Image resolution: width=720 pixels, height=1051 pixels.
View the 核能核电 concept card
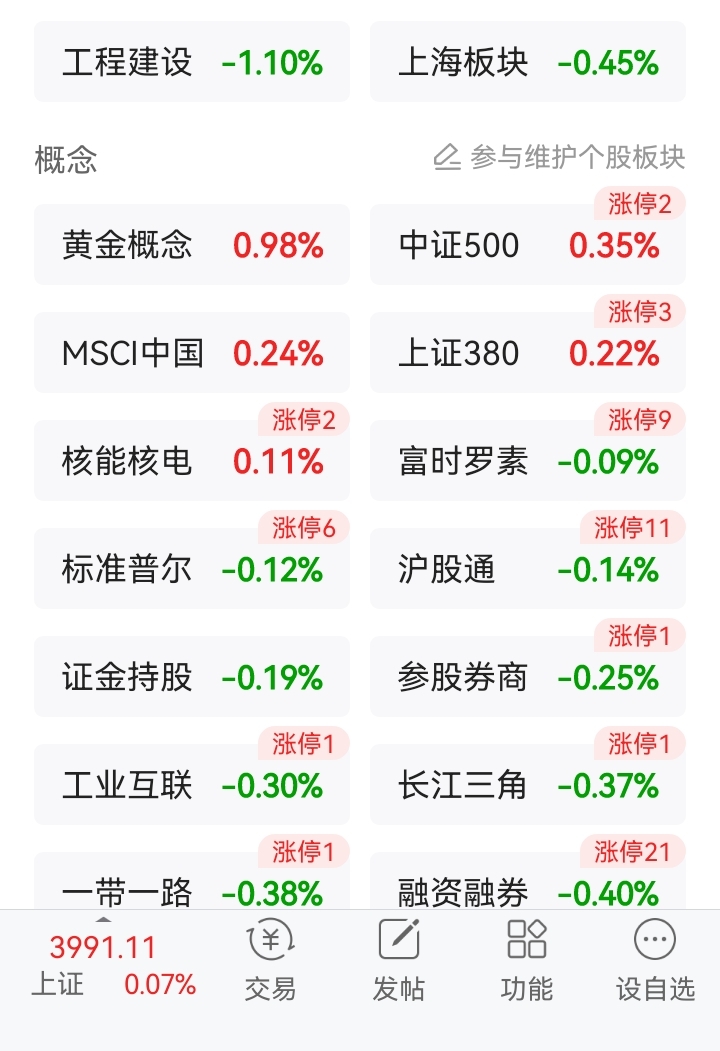[192, 460]
